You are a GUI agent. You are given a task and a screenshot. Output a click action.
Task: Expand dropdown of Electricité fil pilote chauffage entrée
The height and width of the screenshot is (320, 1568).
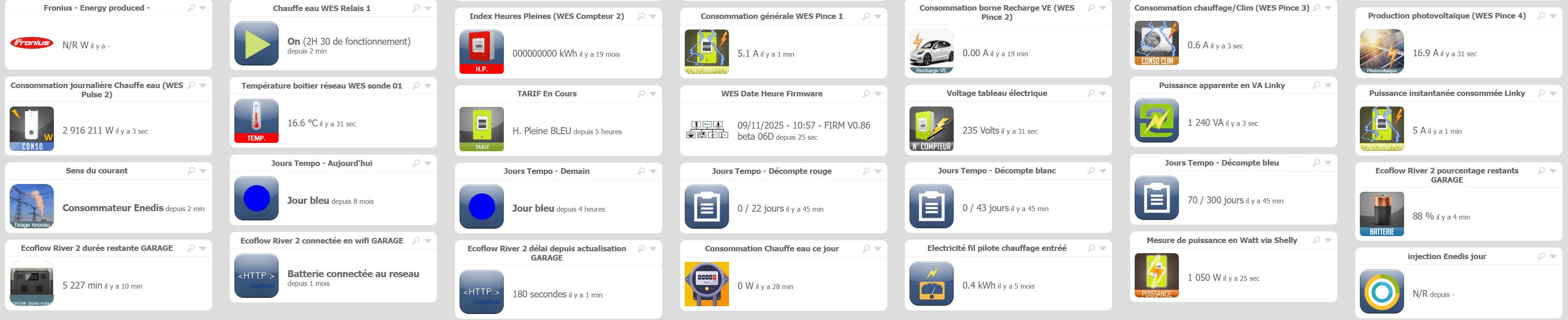(1103, 249)
